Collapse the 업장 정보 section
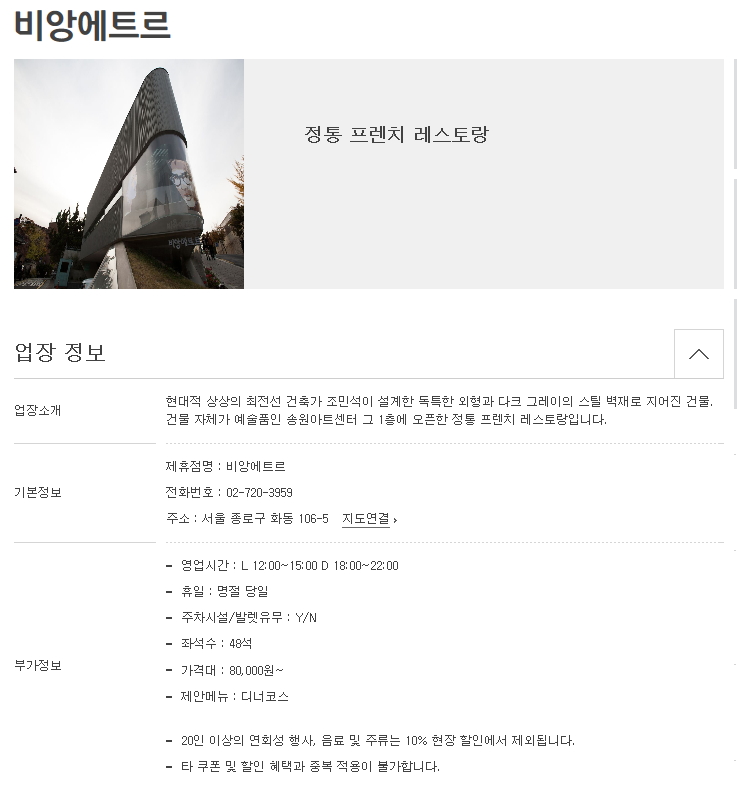The image size is (737, 788). [698, 354]
